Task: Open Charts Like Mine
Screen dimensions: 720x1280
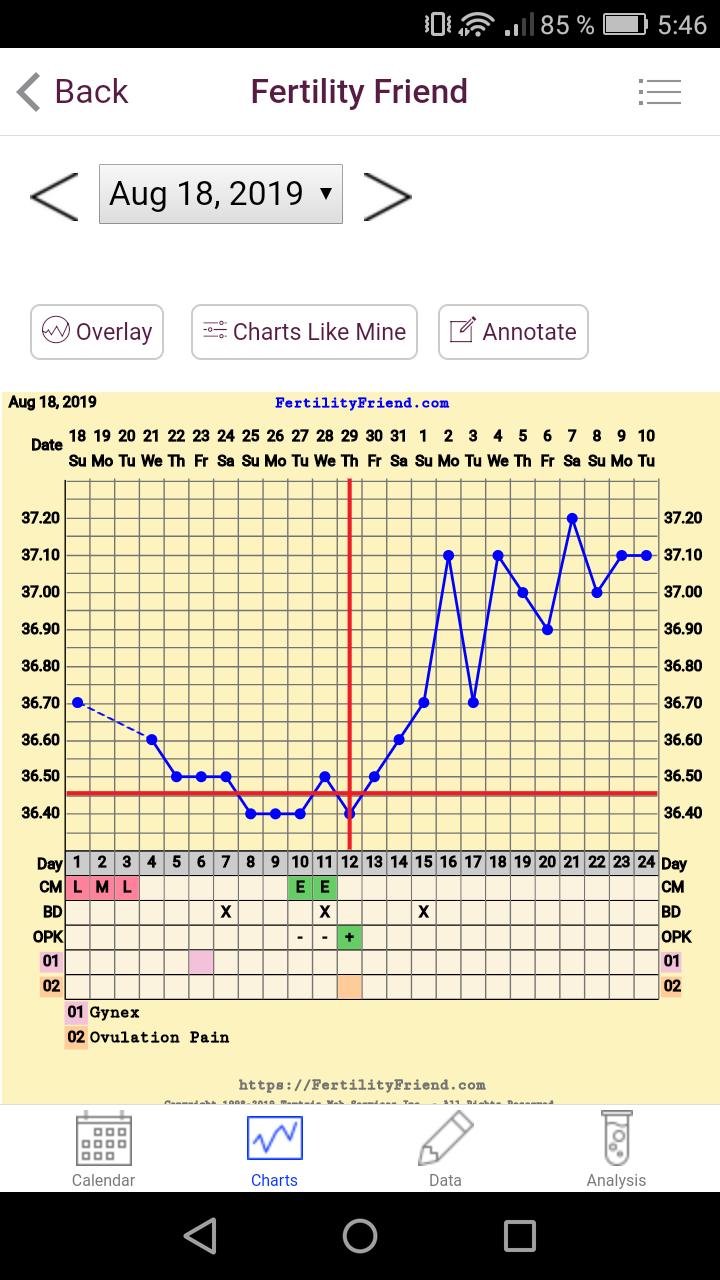Action: (x=304, y=332)
